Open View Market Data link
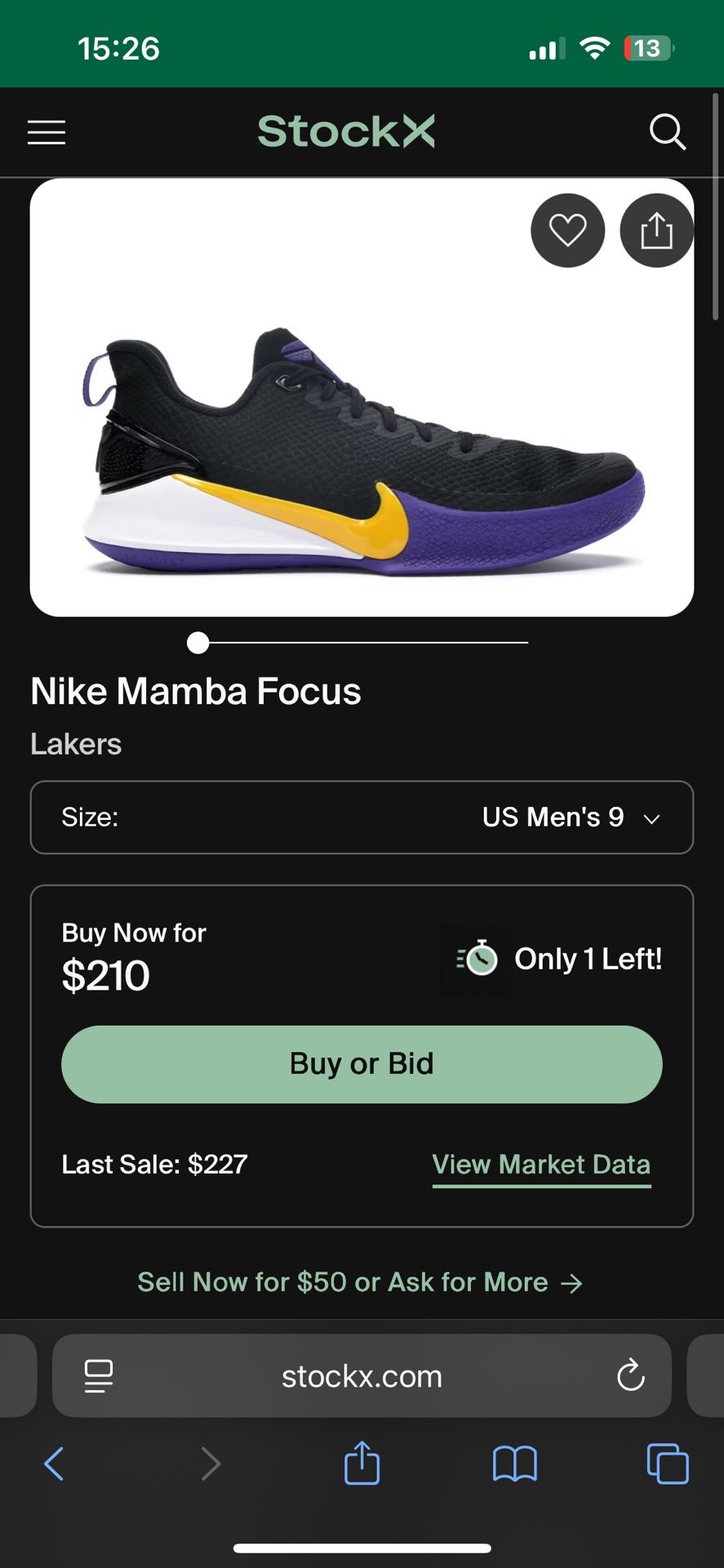 [x=540, y=1164]
